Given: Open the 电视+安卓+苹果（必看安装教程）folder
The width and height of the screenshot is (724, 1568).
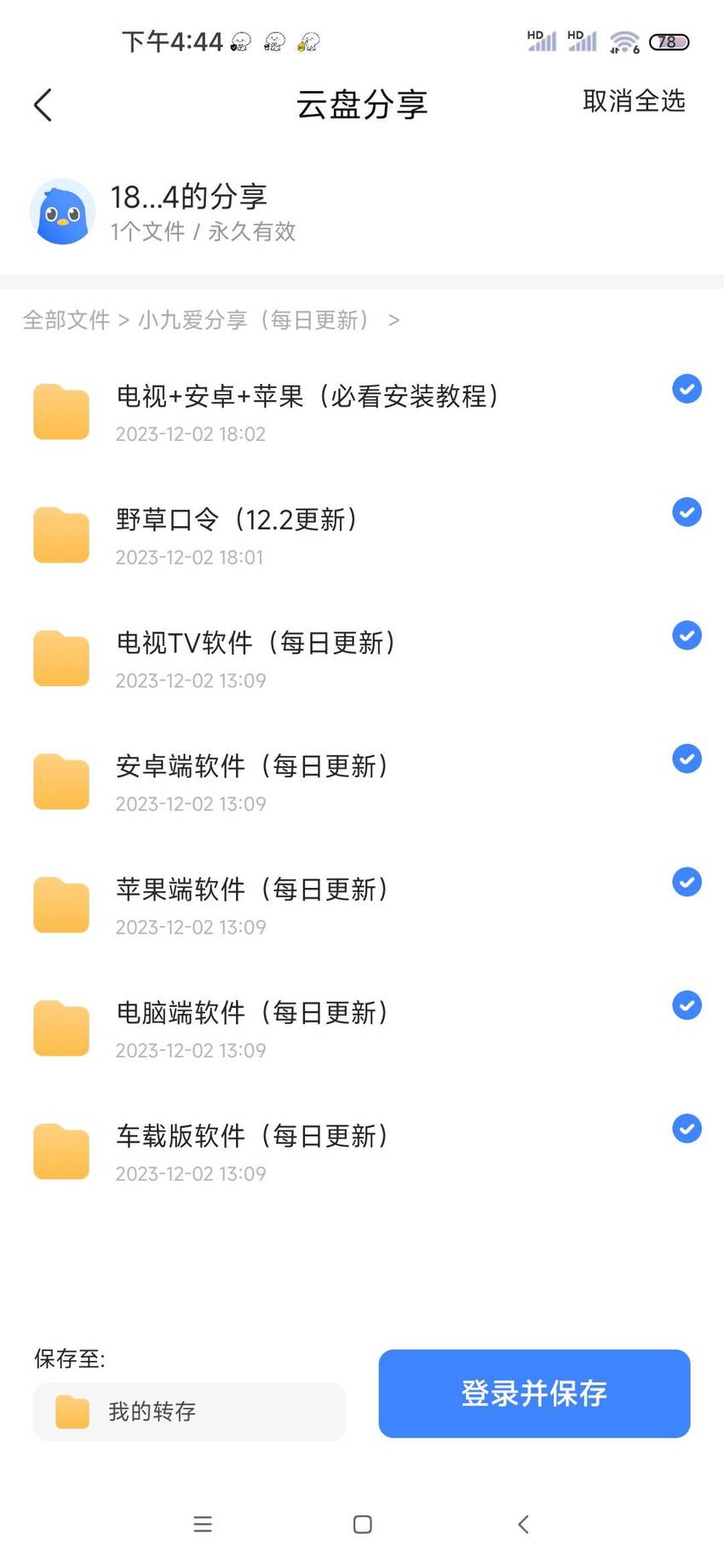Looking at the screenshot, I should pos(362,413).
